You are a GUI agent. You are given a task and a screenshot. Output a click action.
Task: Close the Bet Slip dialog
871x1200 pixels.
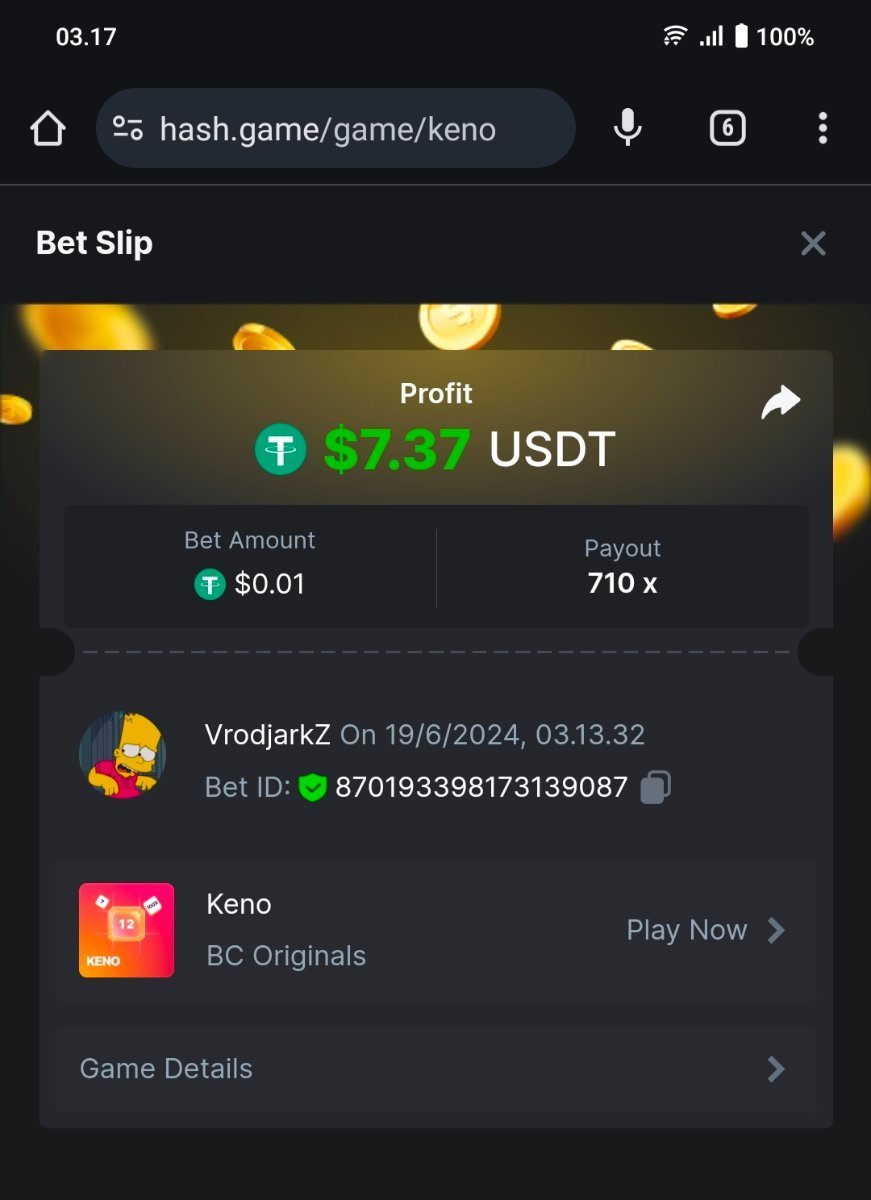tap(813, 243)
